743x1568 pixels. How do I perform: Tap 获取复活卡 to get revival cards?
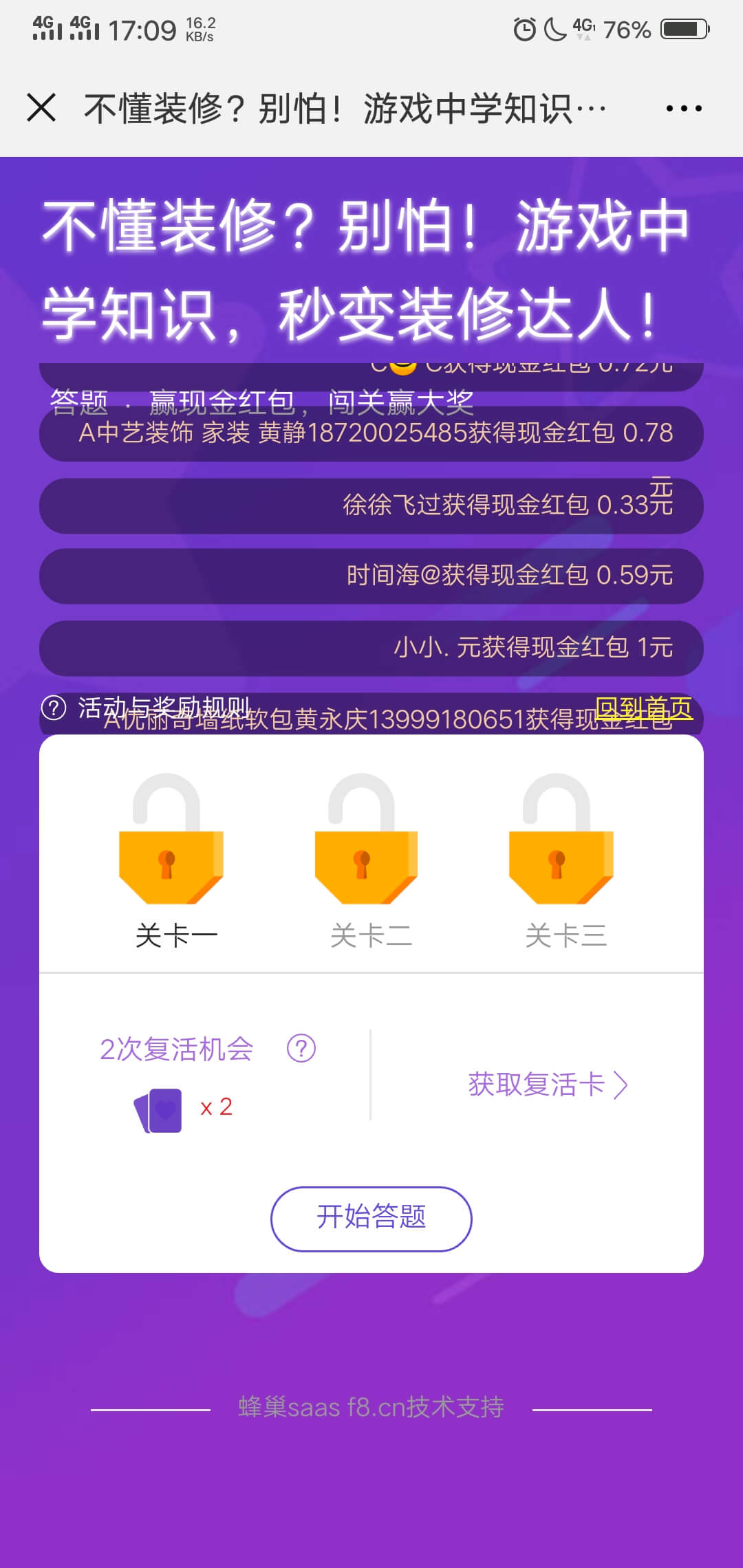coord(547,1085)
